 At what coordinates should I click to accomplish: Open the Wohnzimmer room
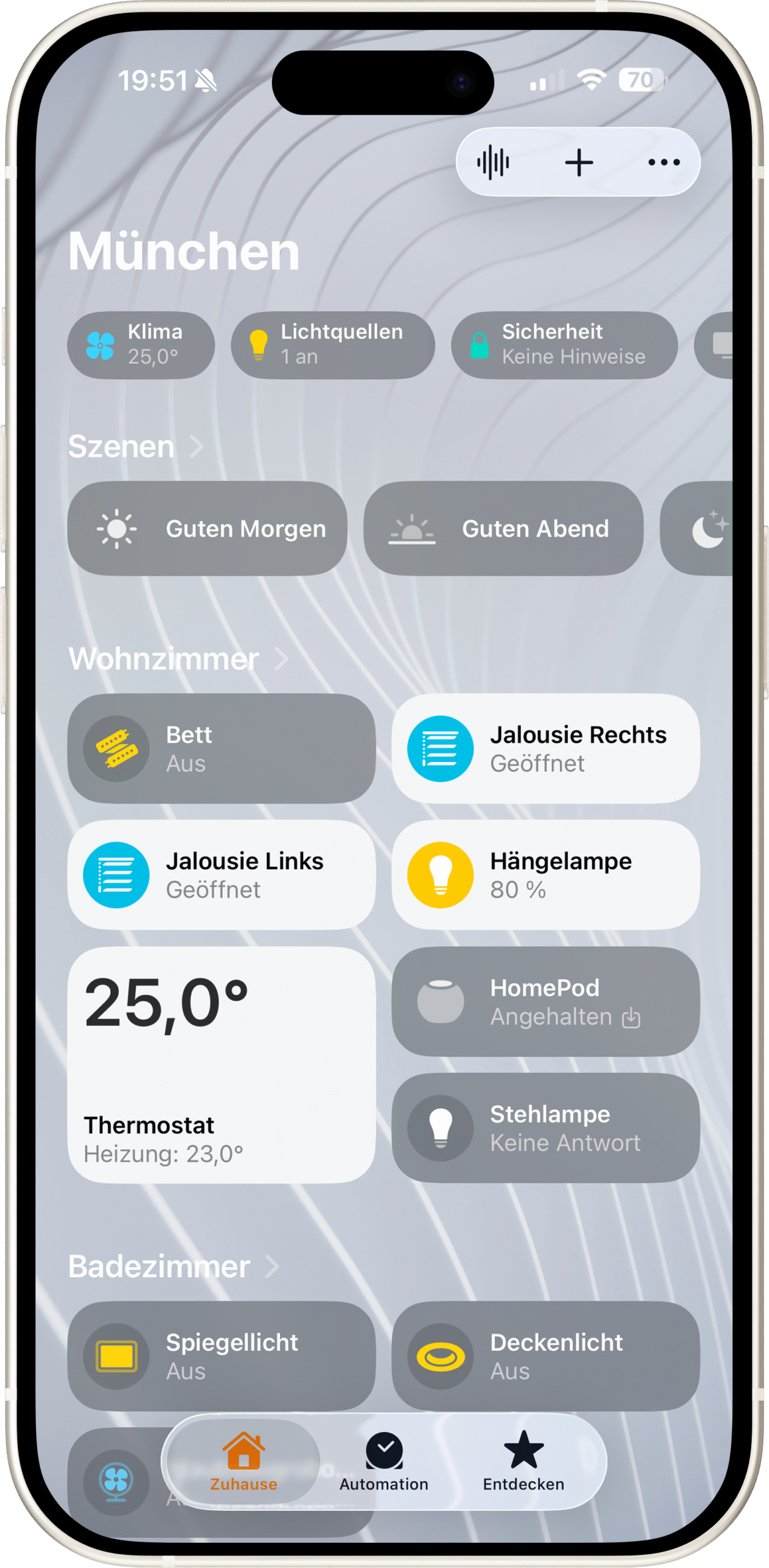pyautogui.click(x=178, y=659)
